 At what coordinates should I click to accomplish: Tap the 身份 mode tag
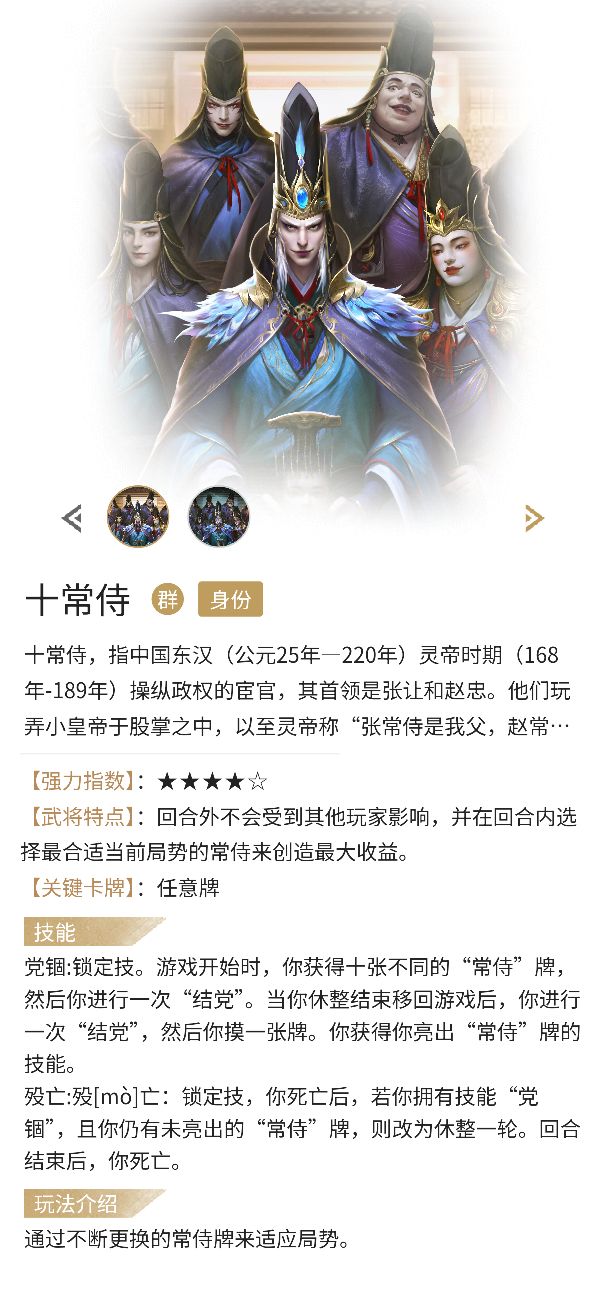(230, 600)
